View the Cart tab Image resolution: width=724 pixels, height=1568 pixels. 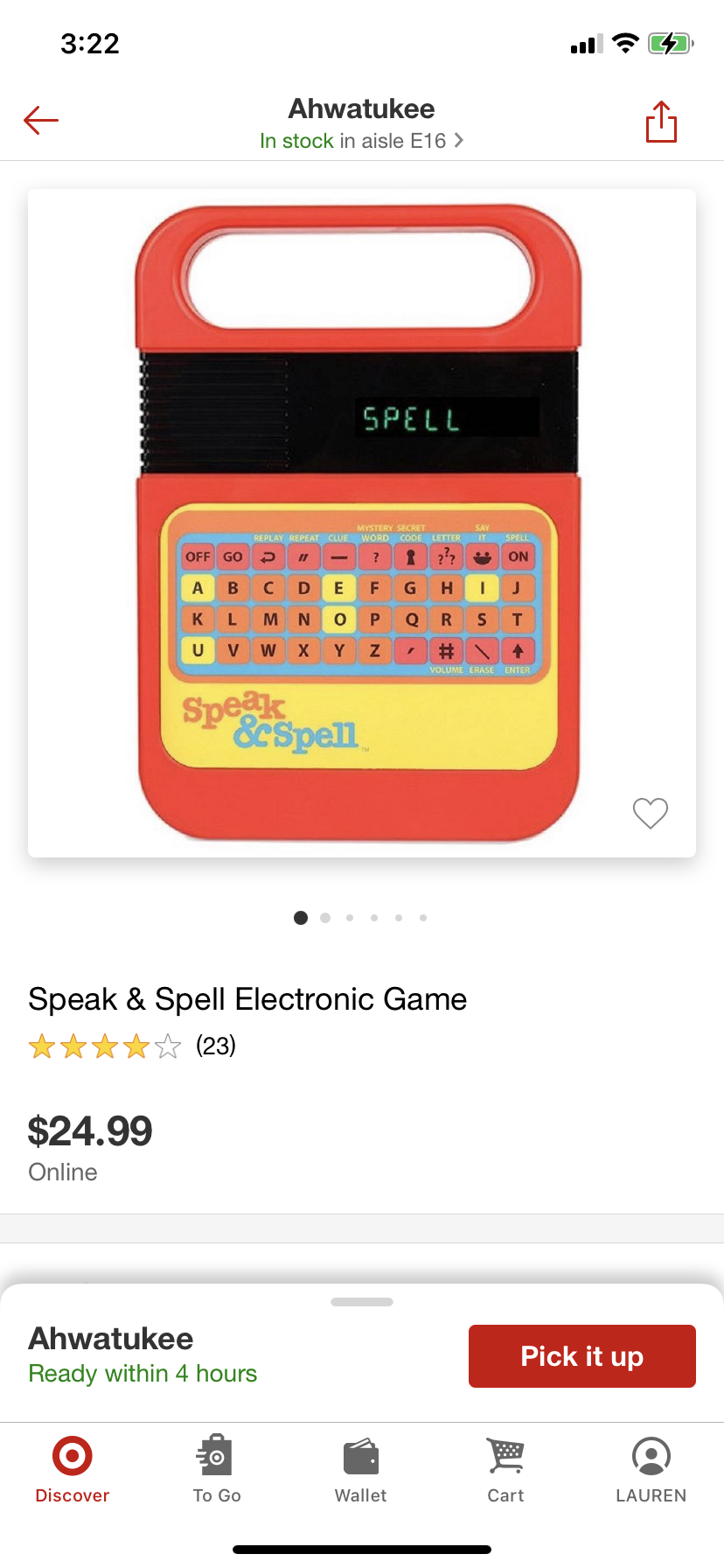[505, 1470]
